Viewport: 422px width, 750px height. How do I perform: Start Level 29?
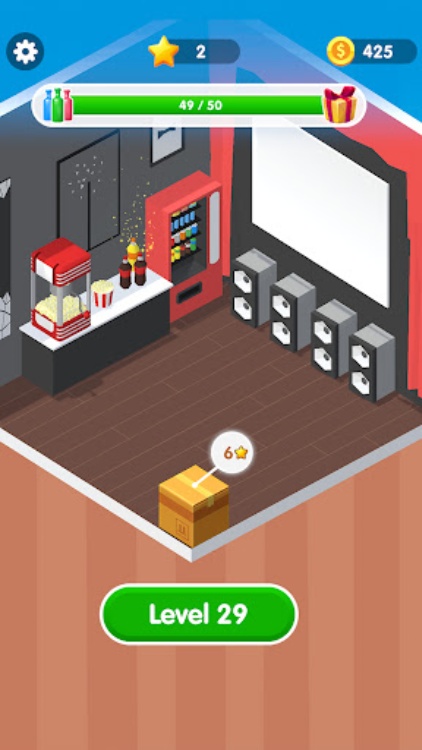tap(199, 614)
